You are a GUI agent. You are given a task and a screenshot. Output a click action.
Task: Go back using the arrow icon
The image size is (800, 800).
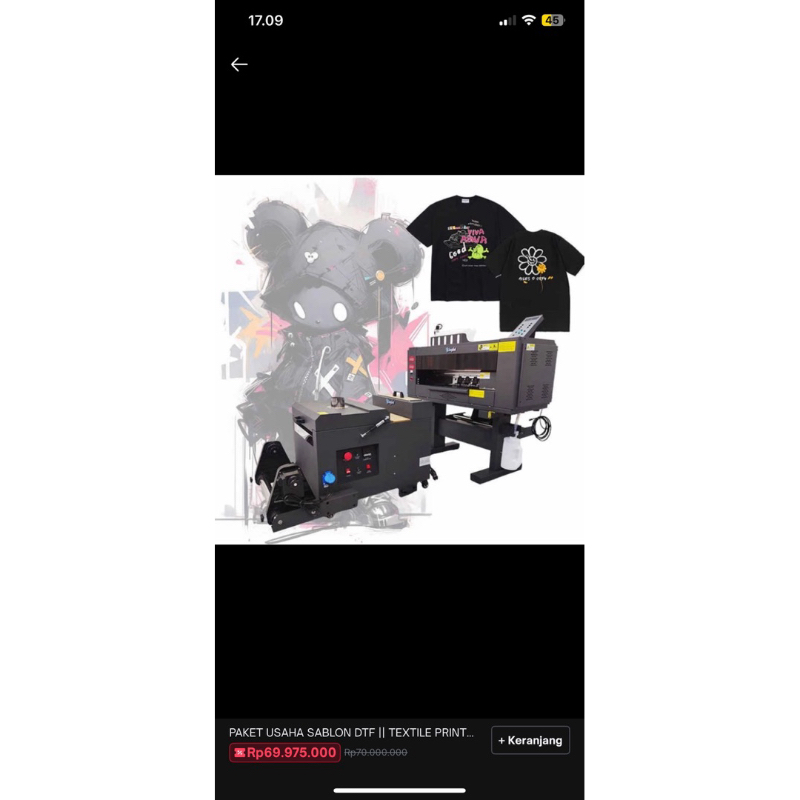[239, 64]
